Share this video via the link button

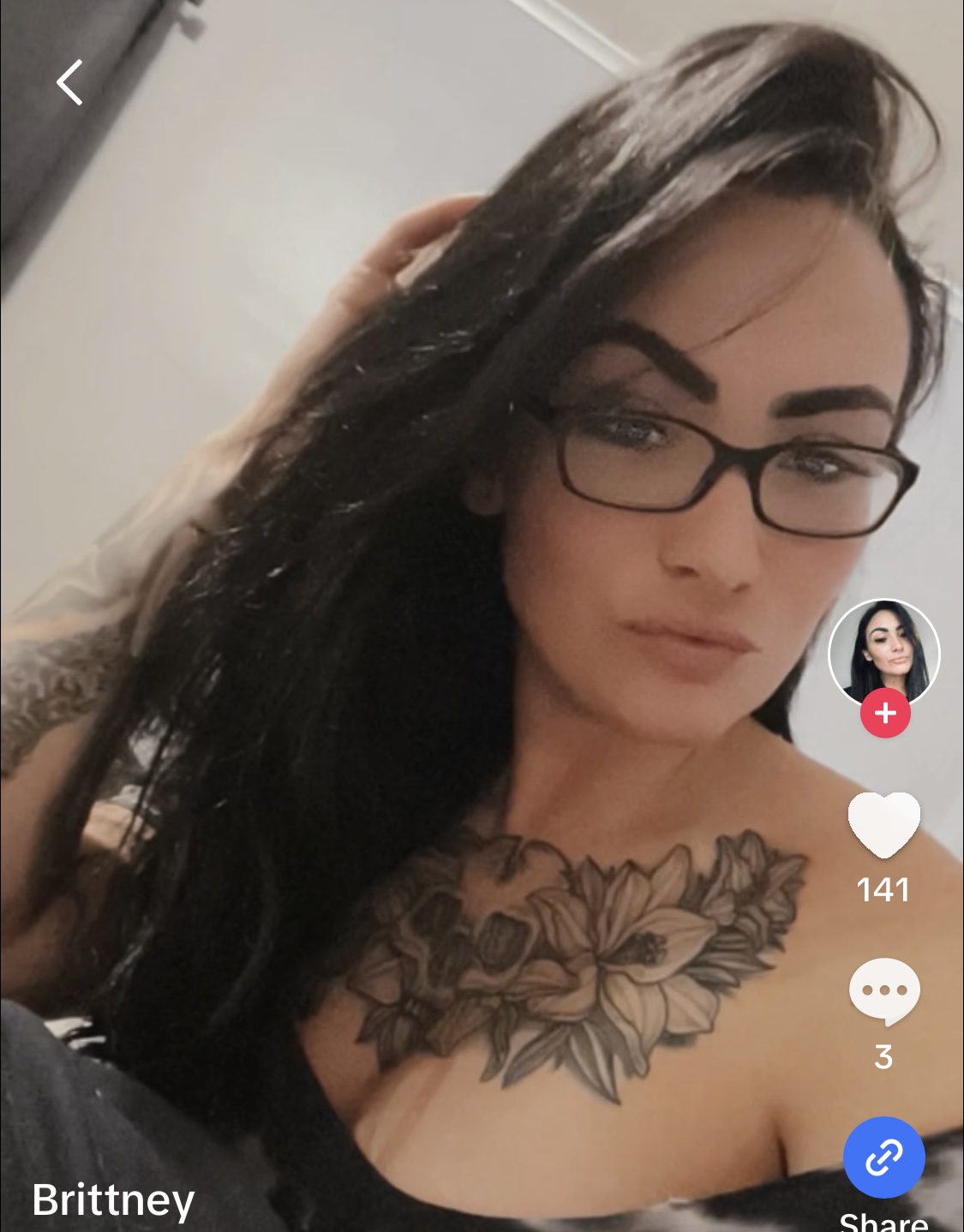click(x=883, y=1157)
